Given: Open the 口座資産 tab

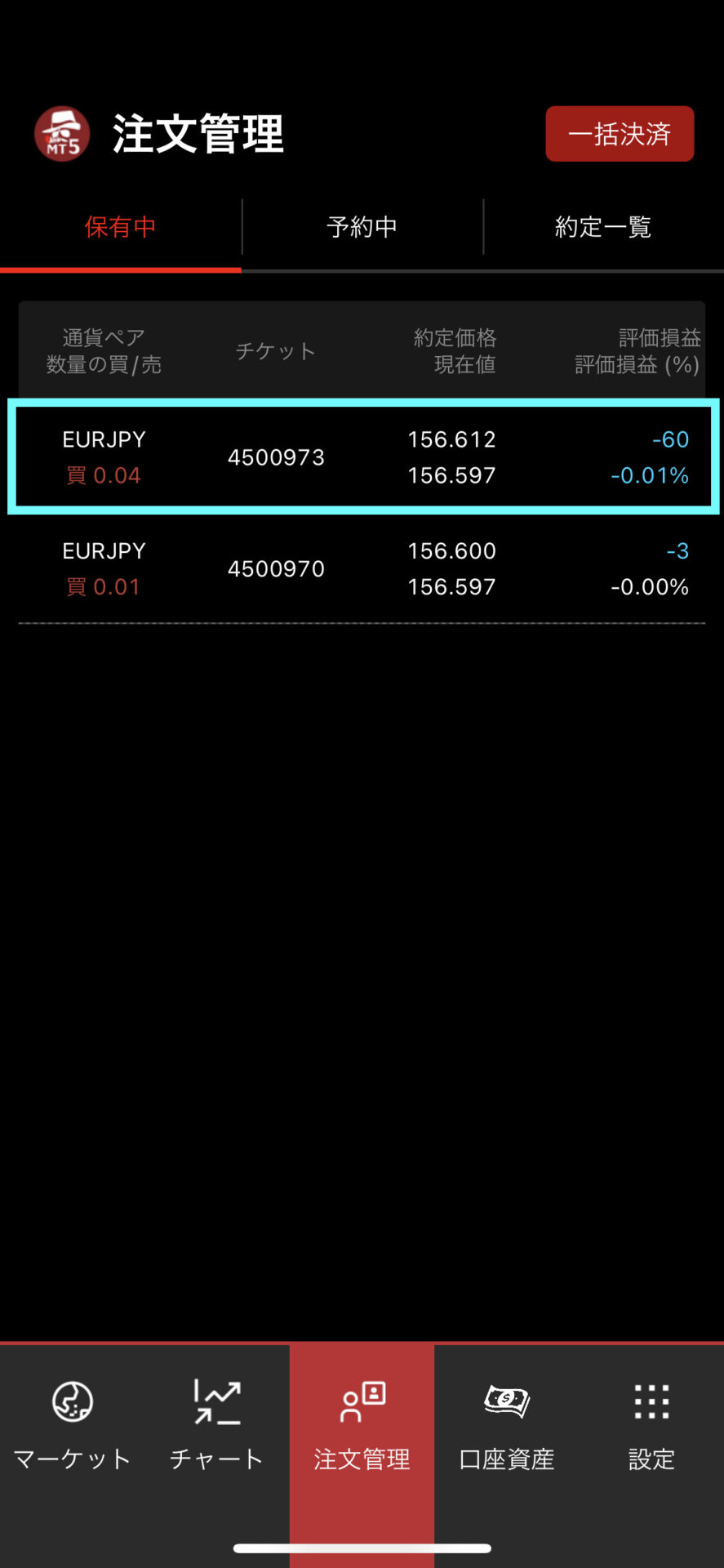Looking at the screenshot, I should 507,1425.
